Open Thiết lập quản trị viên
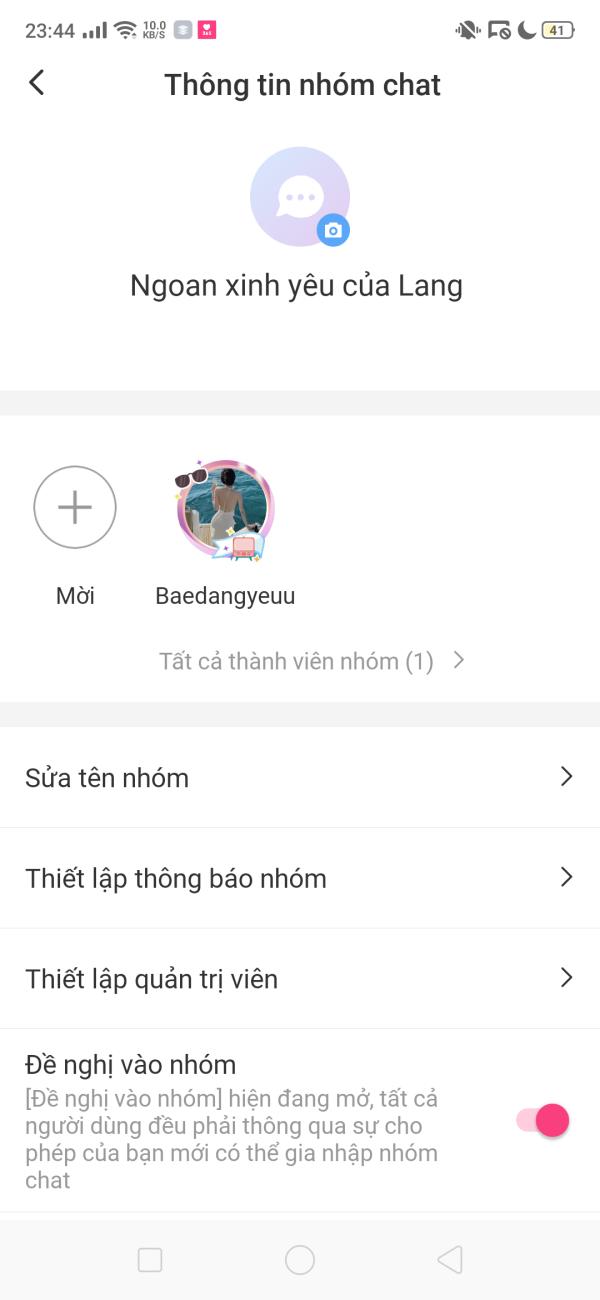The height and width of the screenshot is (1300, 600). click(x=300, y=978)
